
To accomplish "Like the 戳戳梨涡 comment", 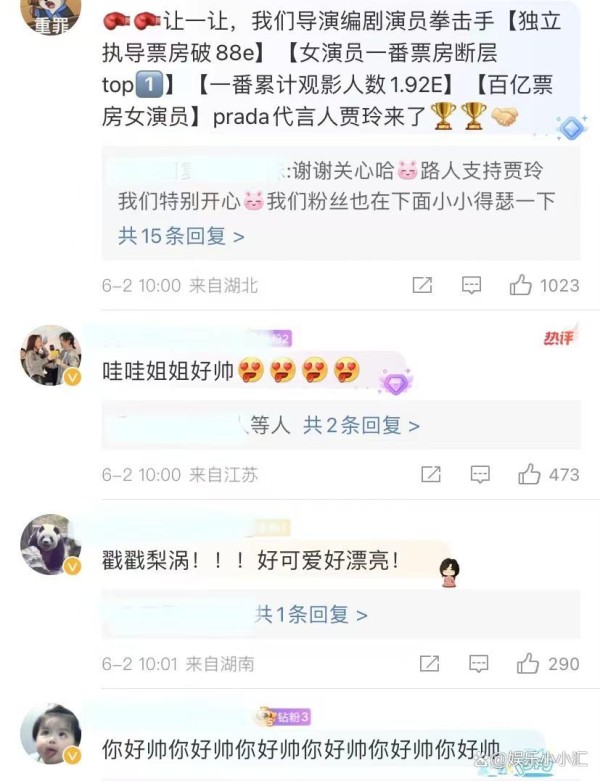I will 528,664.
